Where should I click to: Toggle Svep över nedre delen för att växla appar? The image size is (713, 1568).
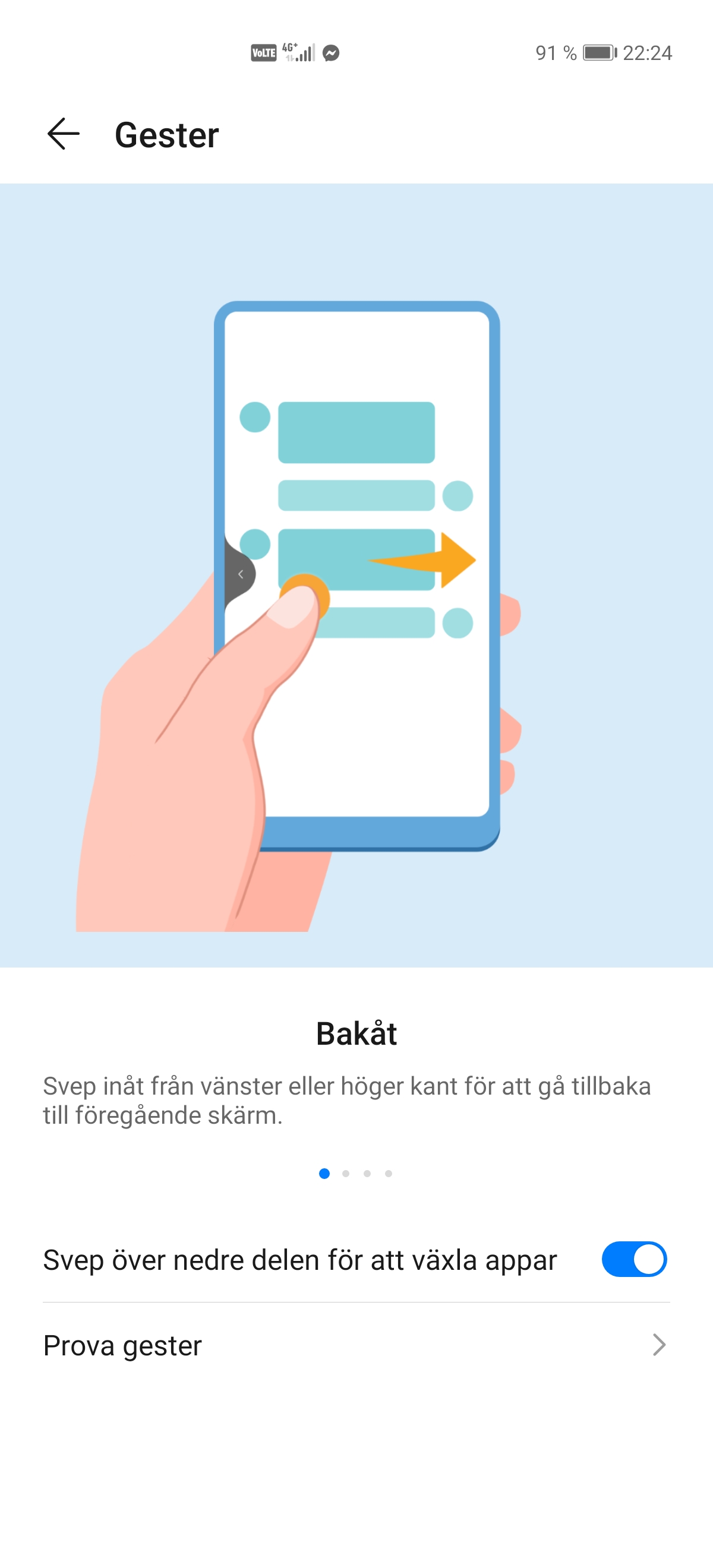point(634,1259)
